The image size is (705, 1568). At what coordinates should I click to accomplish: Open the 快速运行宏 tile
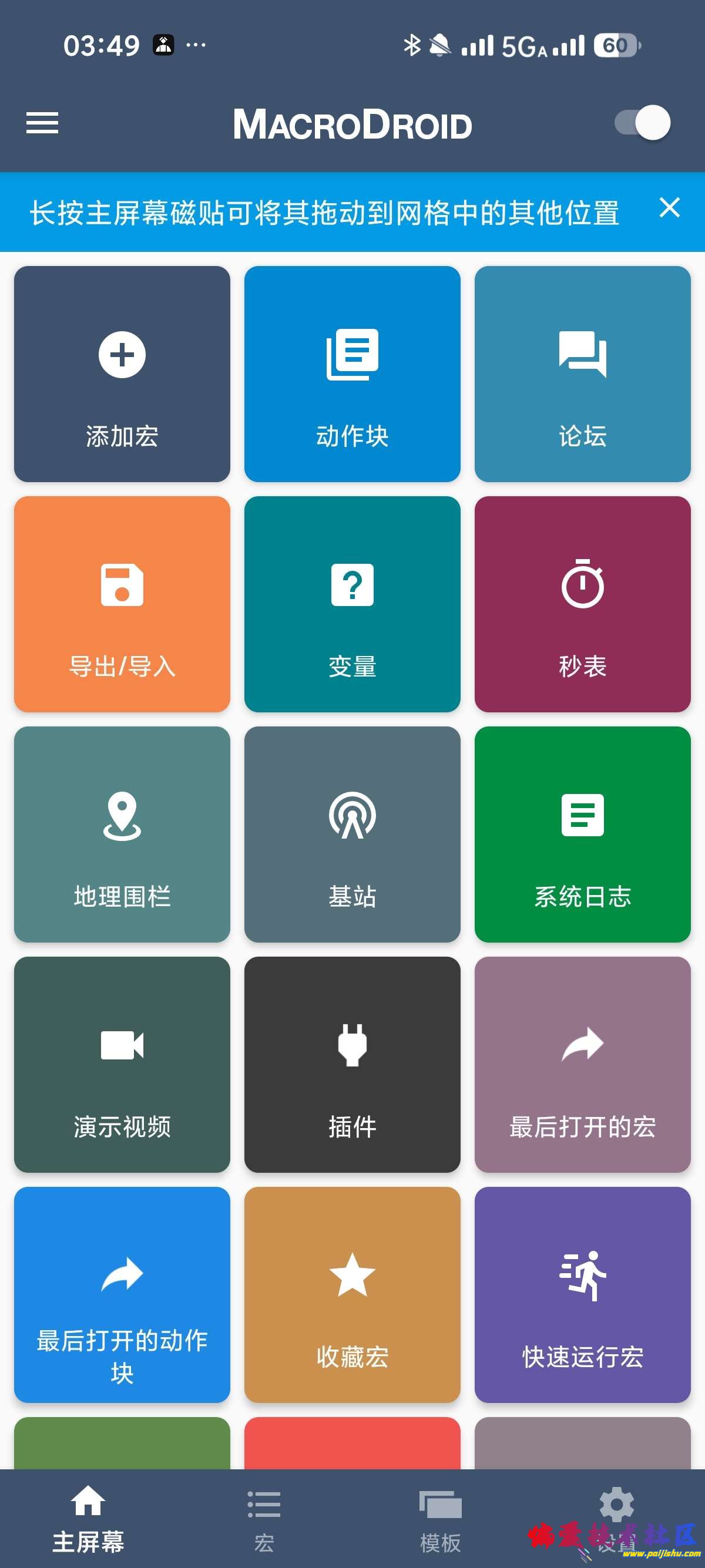(x=582, y=1294)
